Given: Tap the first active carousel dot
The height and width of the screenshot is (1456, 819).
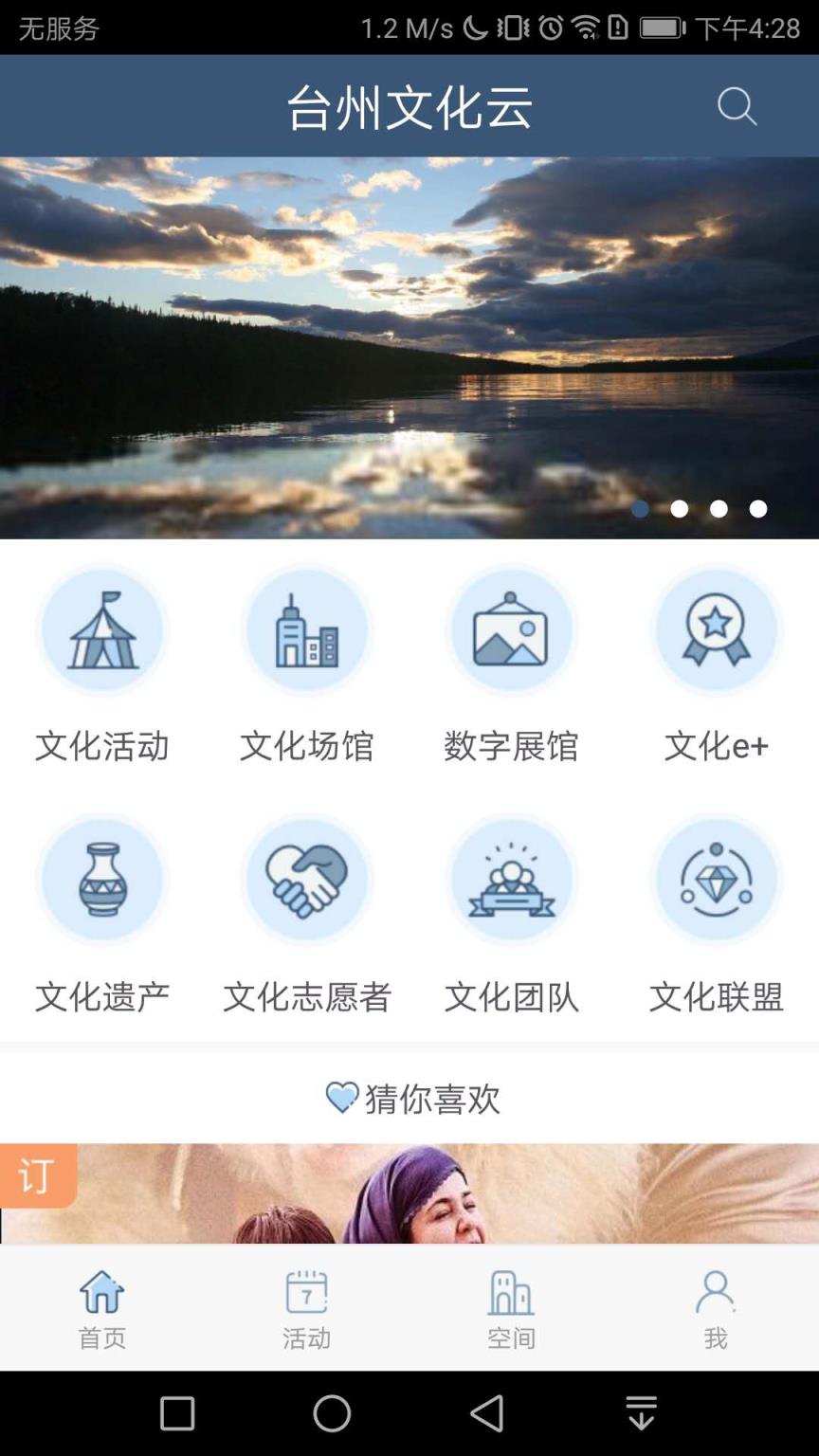Looking at the screenshot, I should tap(642, 509).
